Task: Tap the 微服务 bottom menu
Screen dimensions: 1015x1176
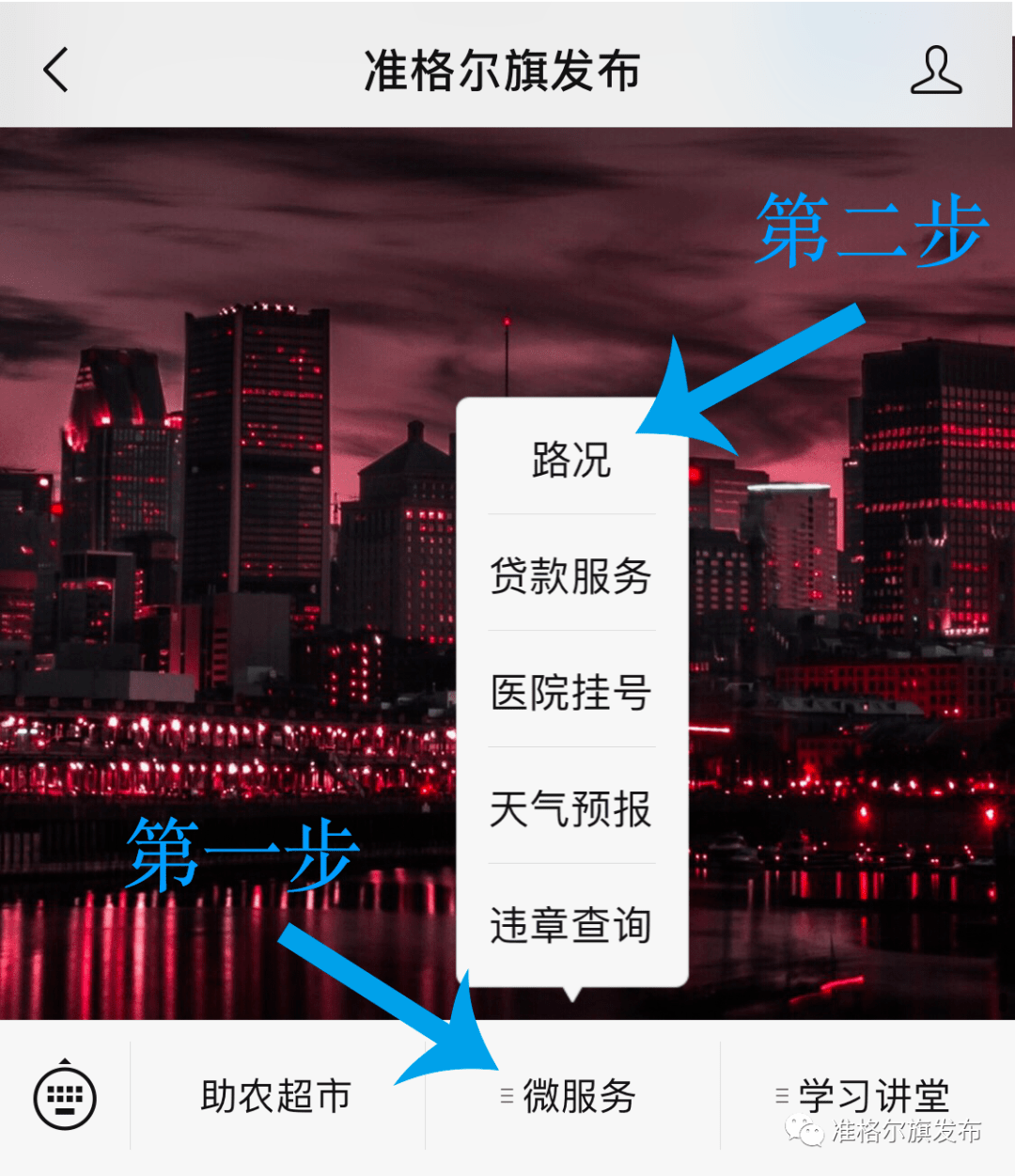Action: tap(571, 1096)
